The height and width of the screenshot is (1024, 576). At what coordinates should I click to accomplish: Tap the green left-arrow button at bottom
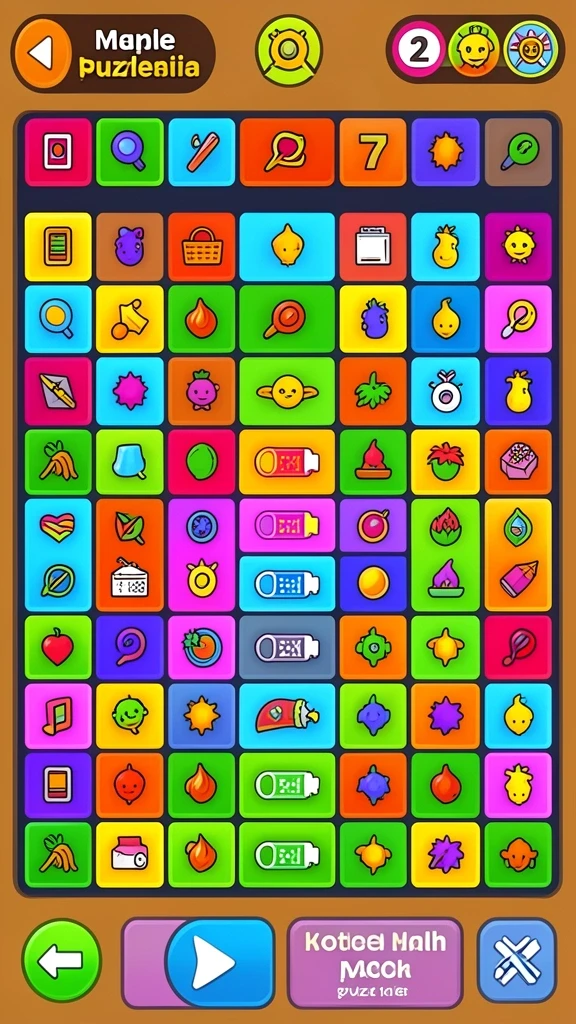click(x=61, y=961)
